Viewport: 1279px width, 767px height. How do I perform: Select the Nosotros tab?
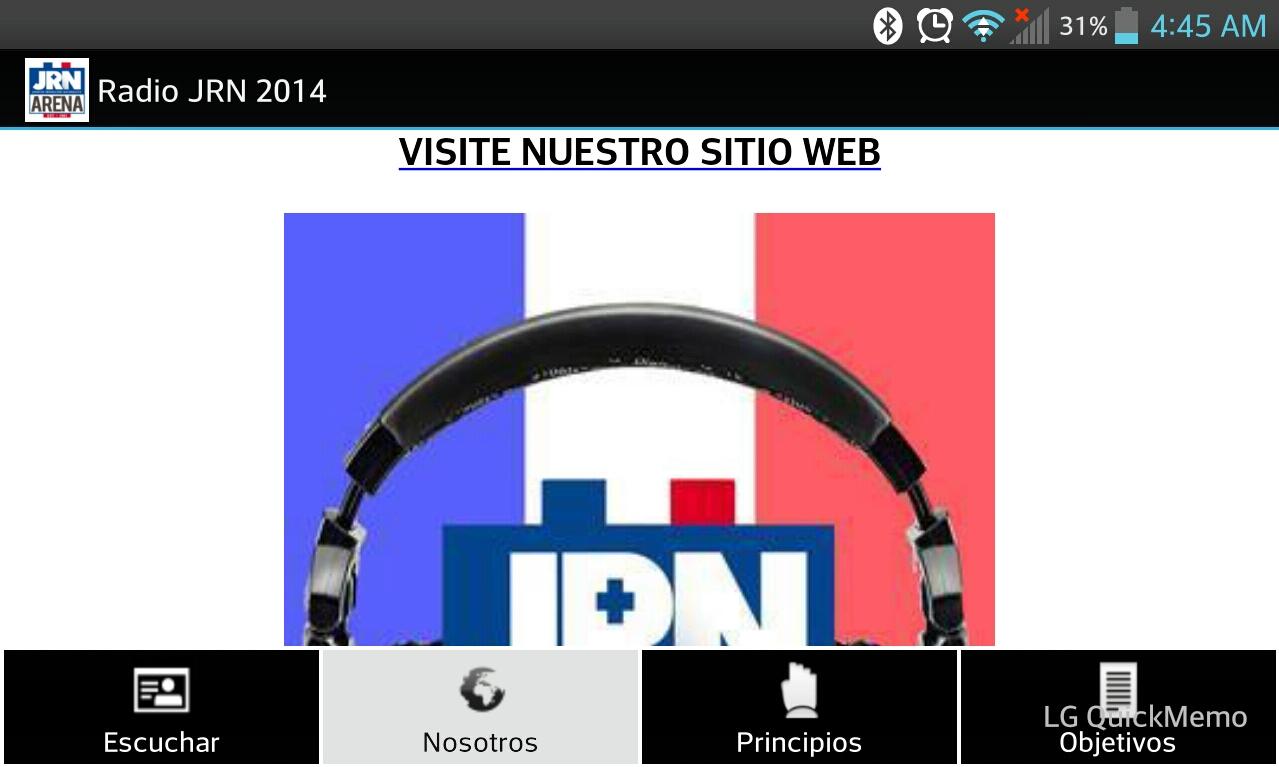point(480,708)
